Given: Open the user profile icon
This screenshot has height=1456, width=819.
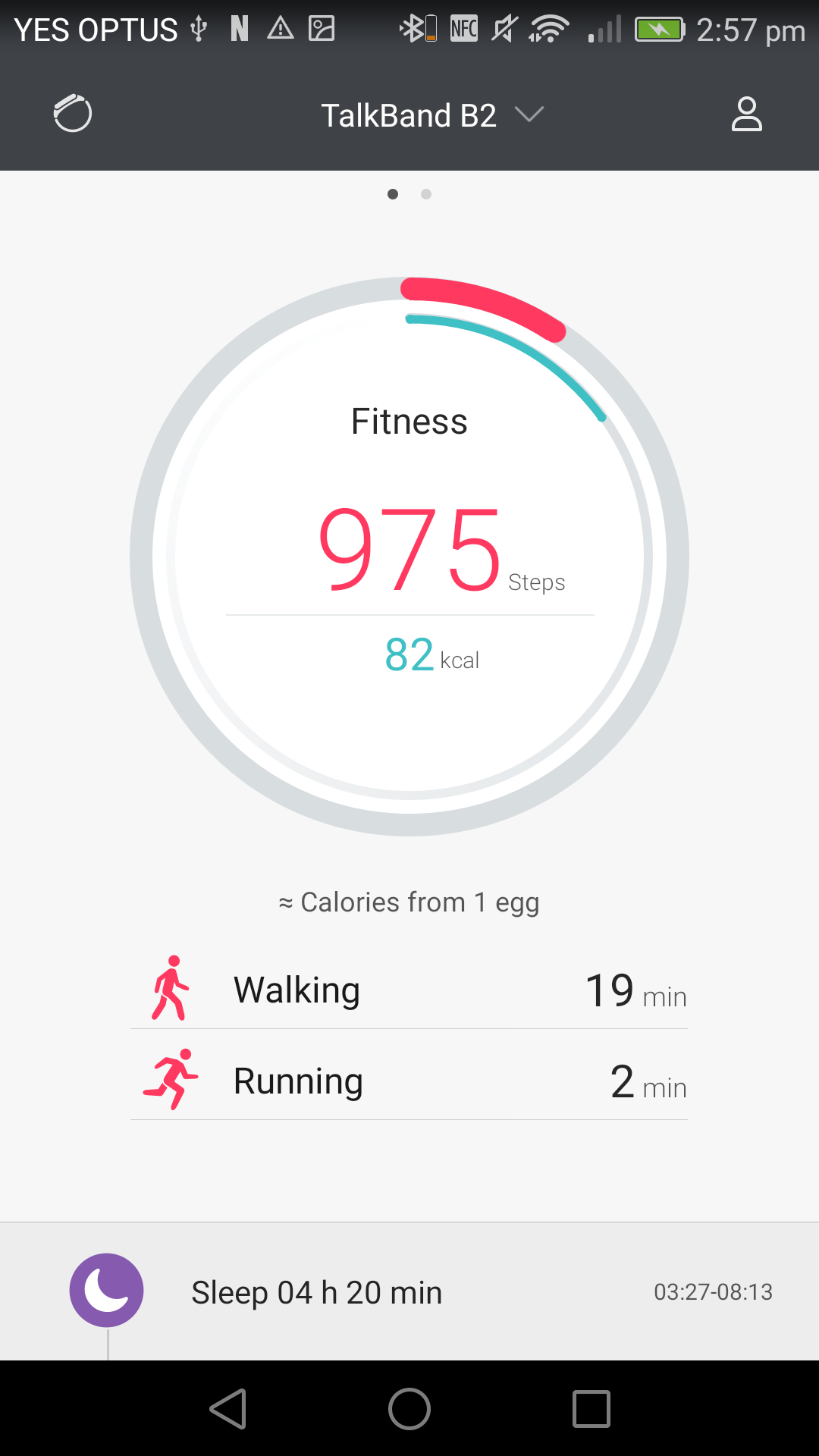Looking at the screenshot, I should [x=746, y=114].
